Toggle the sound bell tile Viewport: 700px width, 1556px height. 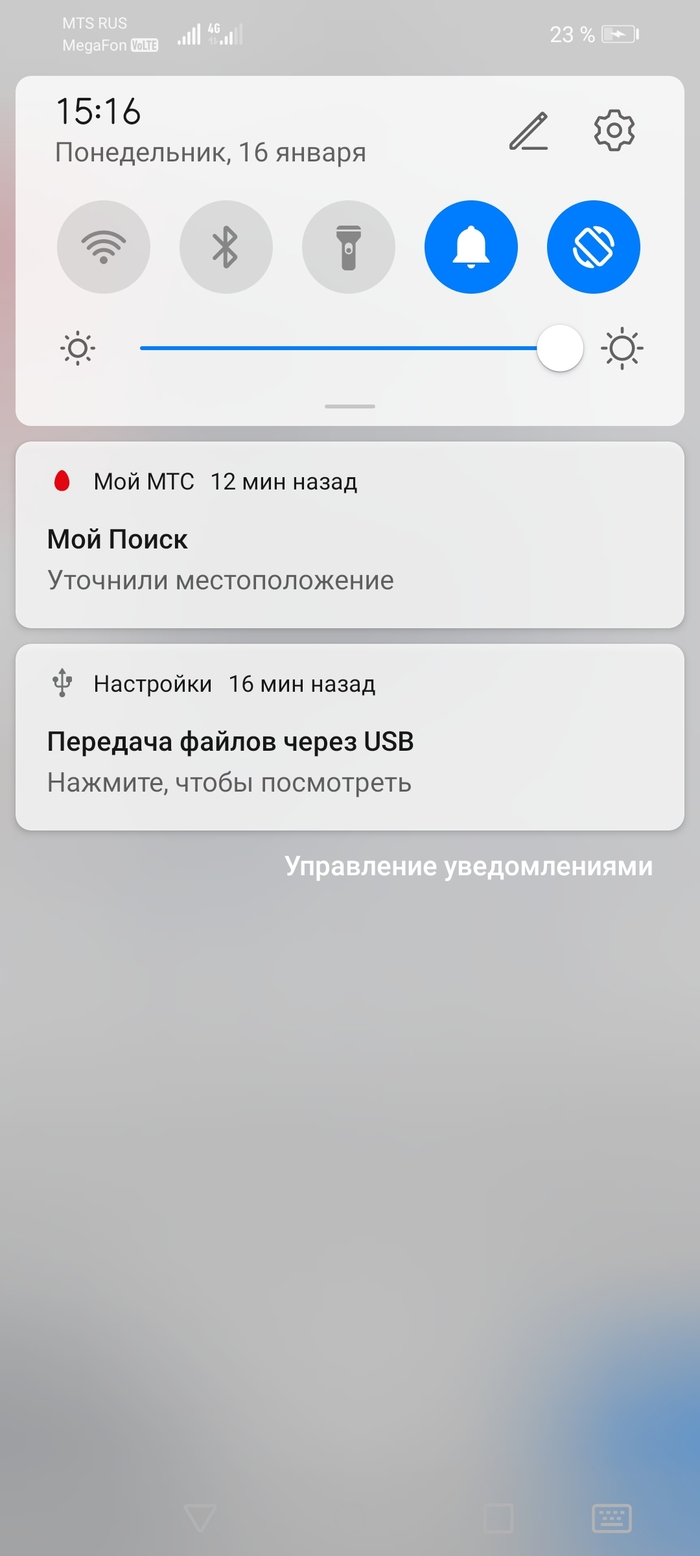click(471, 247)
